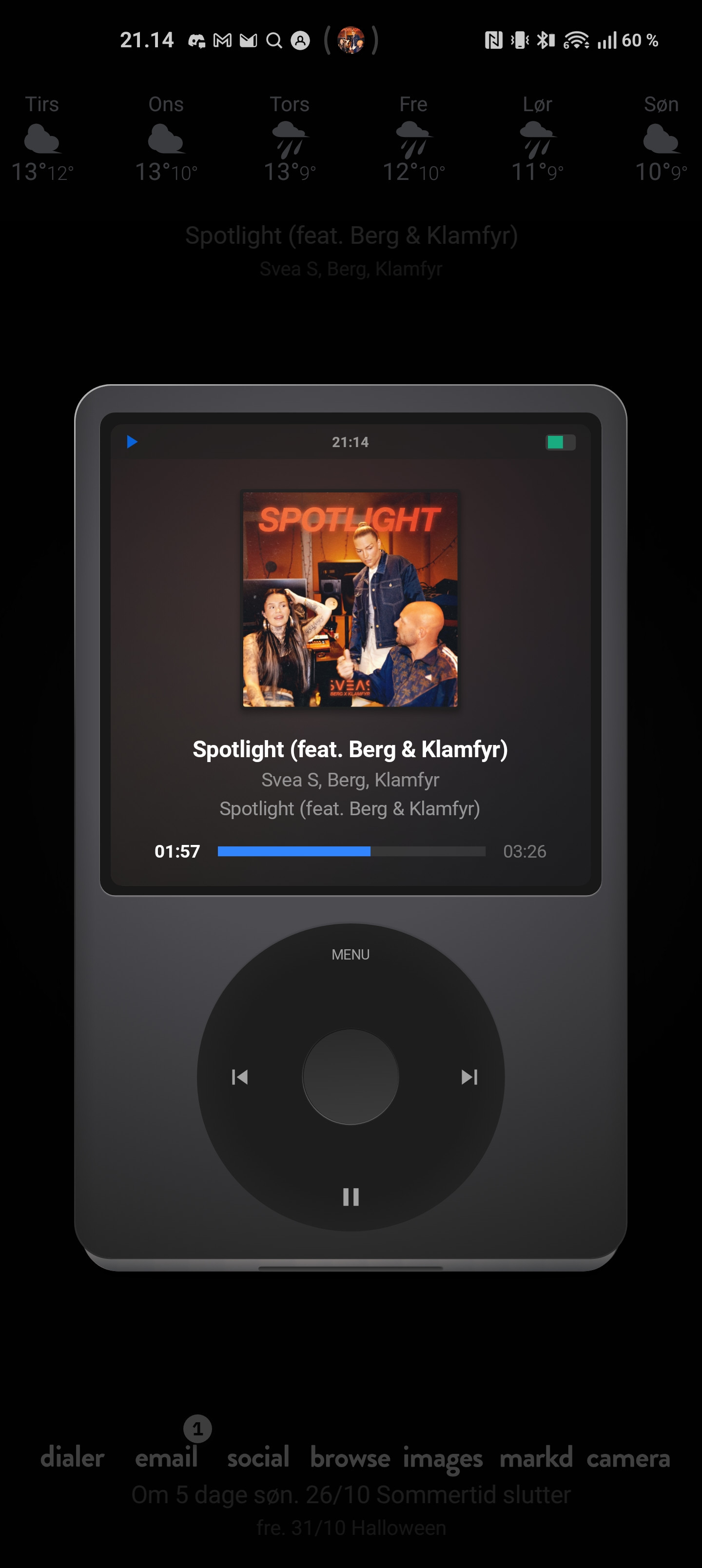Open the social folder
This screenshot has width=702, height=1568.
(x=258, y=1458)
